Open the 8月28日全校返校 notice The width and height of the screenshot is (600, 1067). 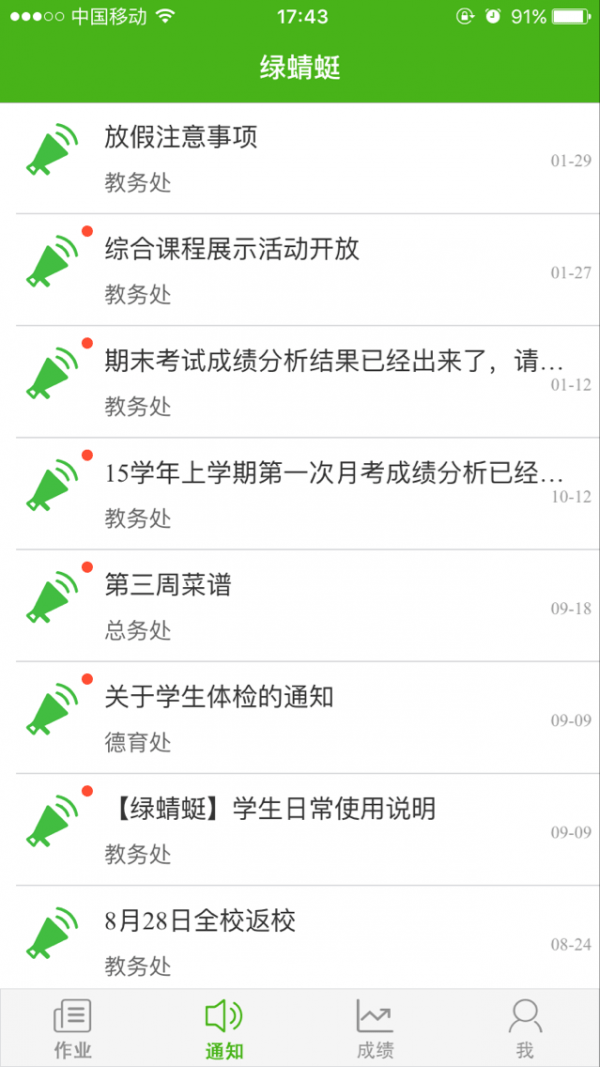point(300,940)
